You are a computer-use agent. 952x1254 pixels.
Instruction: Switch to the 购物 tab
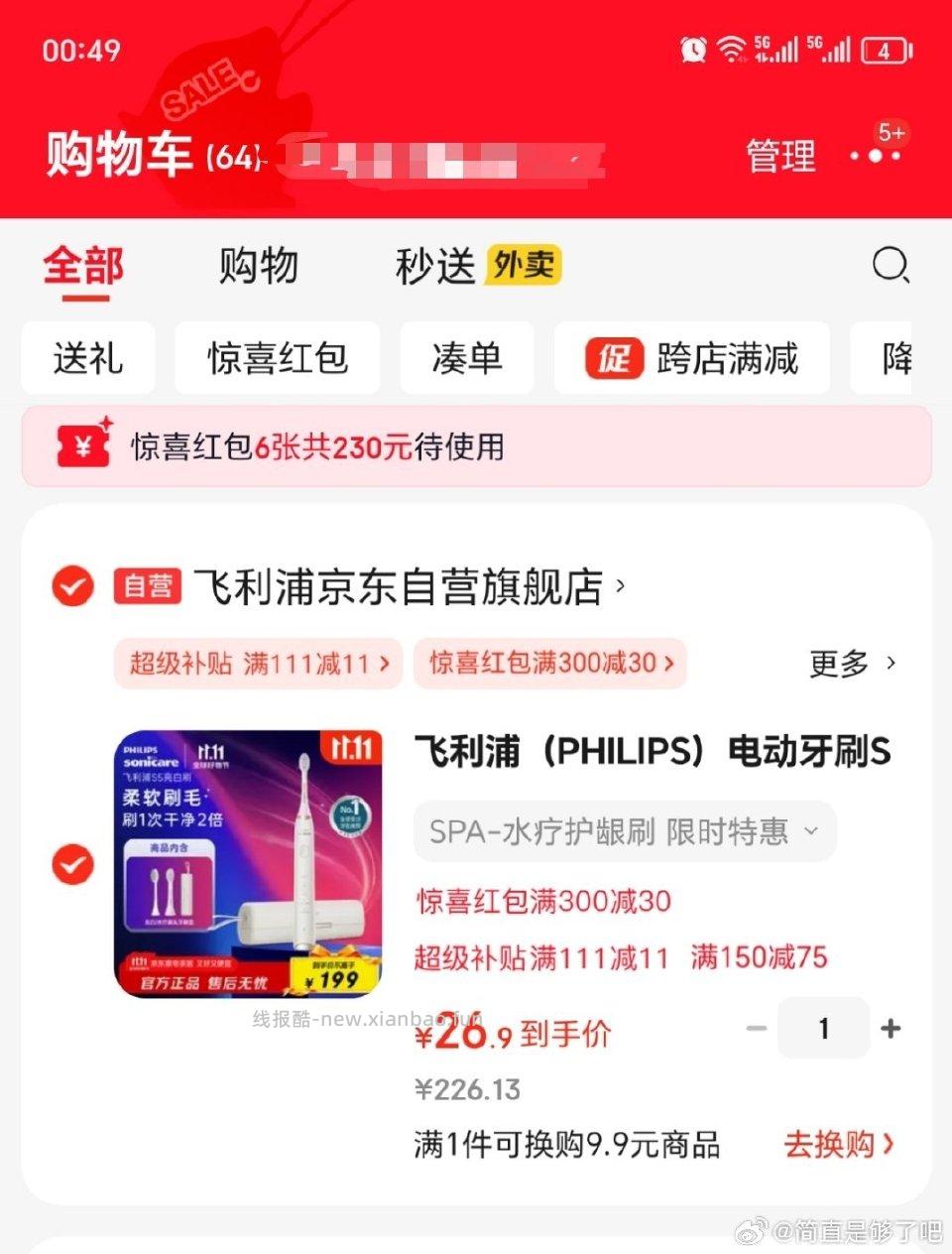click(258, 266)
